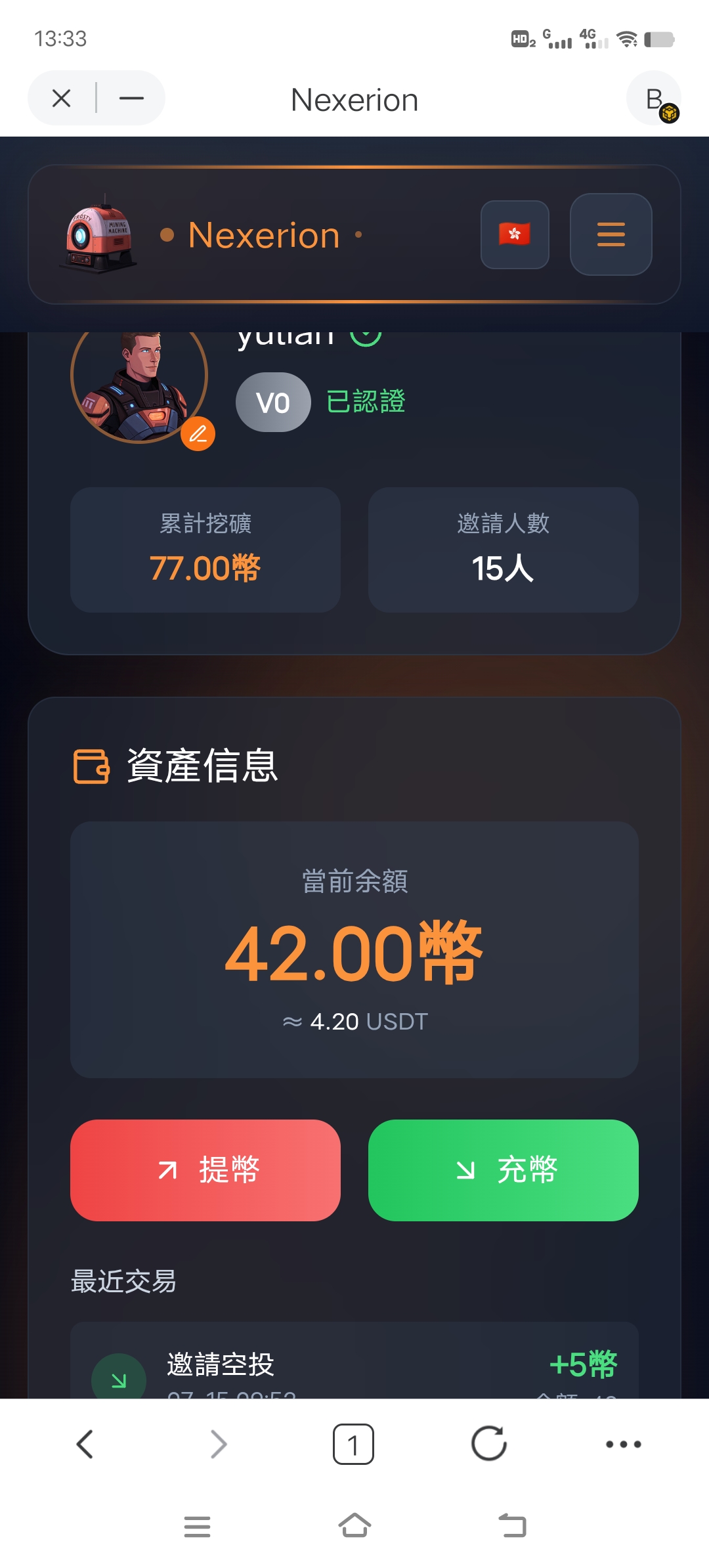This screenshot has height=1568, width=709.
Task: Tap the 充幣 deposit button
Action: [x=503, y=1170]
